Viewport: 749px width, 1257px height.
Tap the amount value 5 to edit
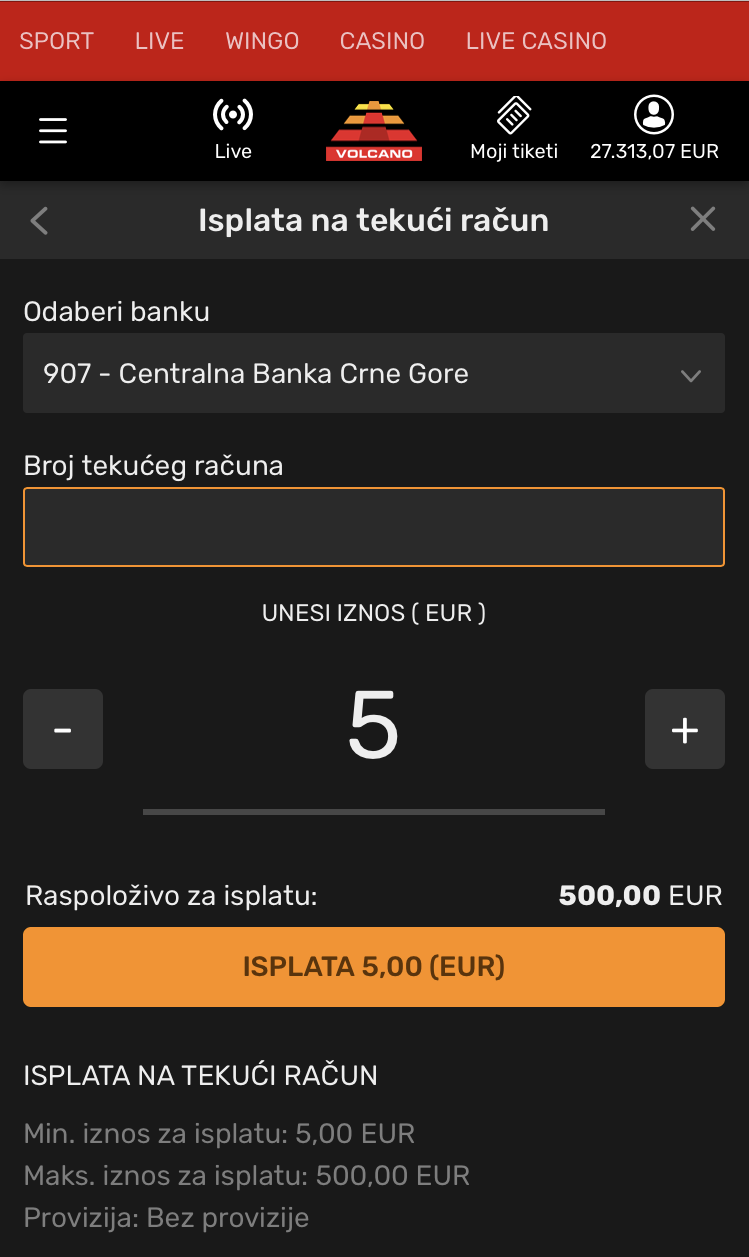pyautogui.click(x=374, y=727)
